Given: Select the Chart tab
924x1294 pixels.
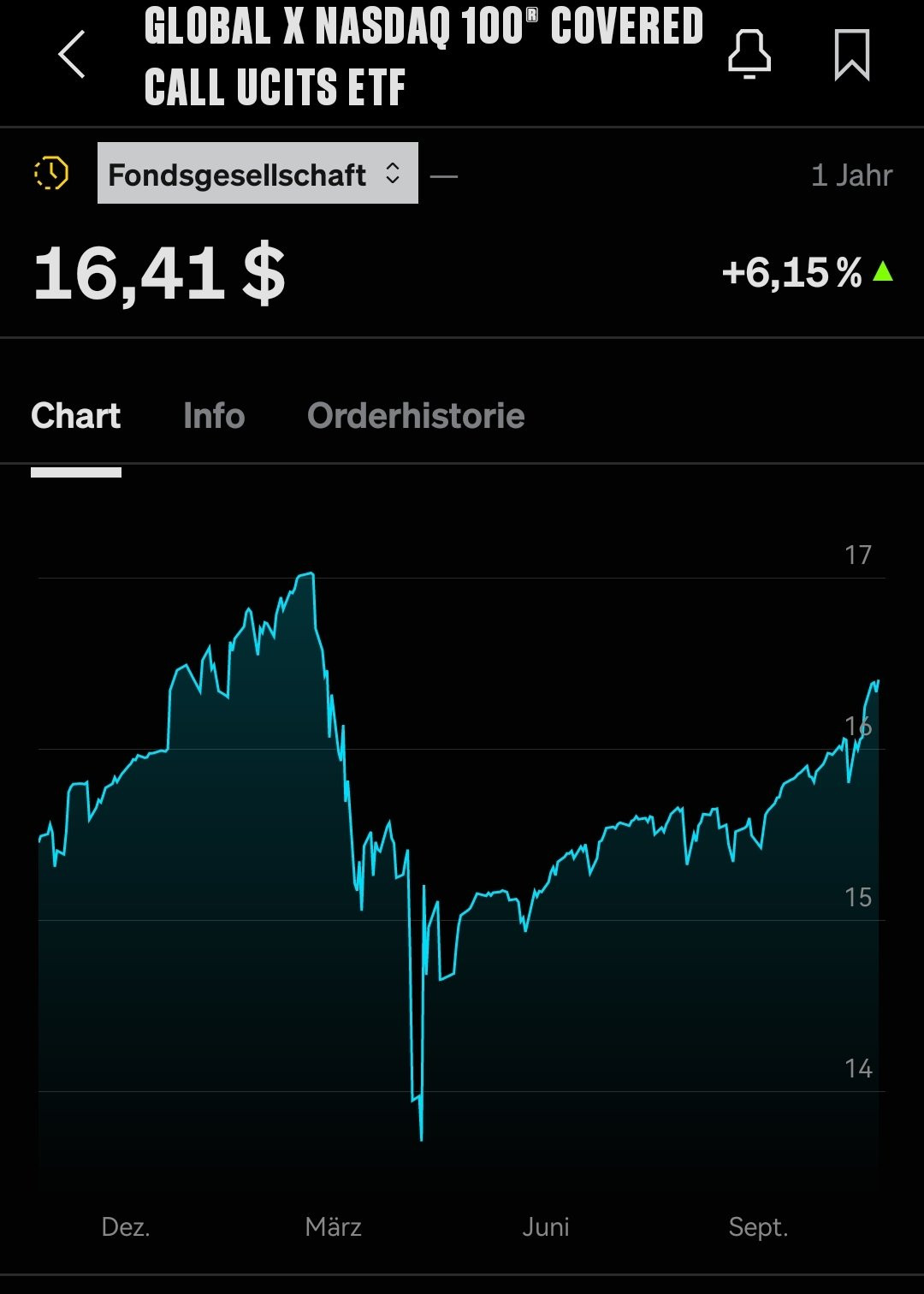Looking at the screenshot, I should (76, 416).
